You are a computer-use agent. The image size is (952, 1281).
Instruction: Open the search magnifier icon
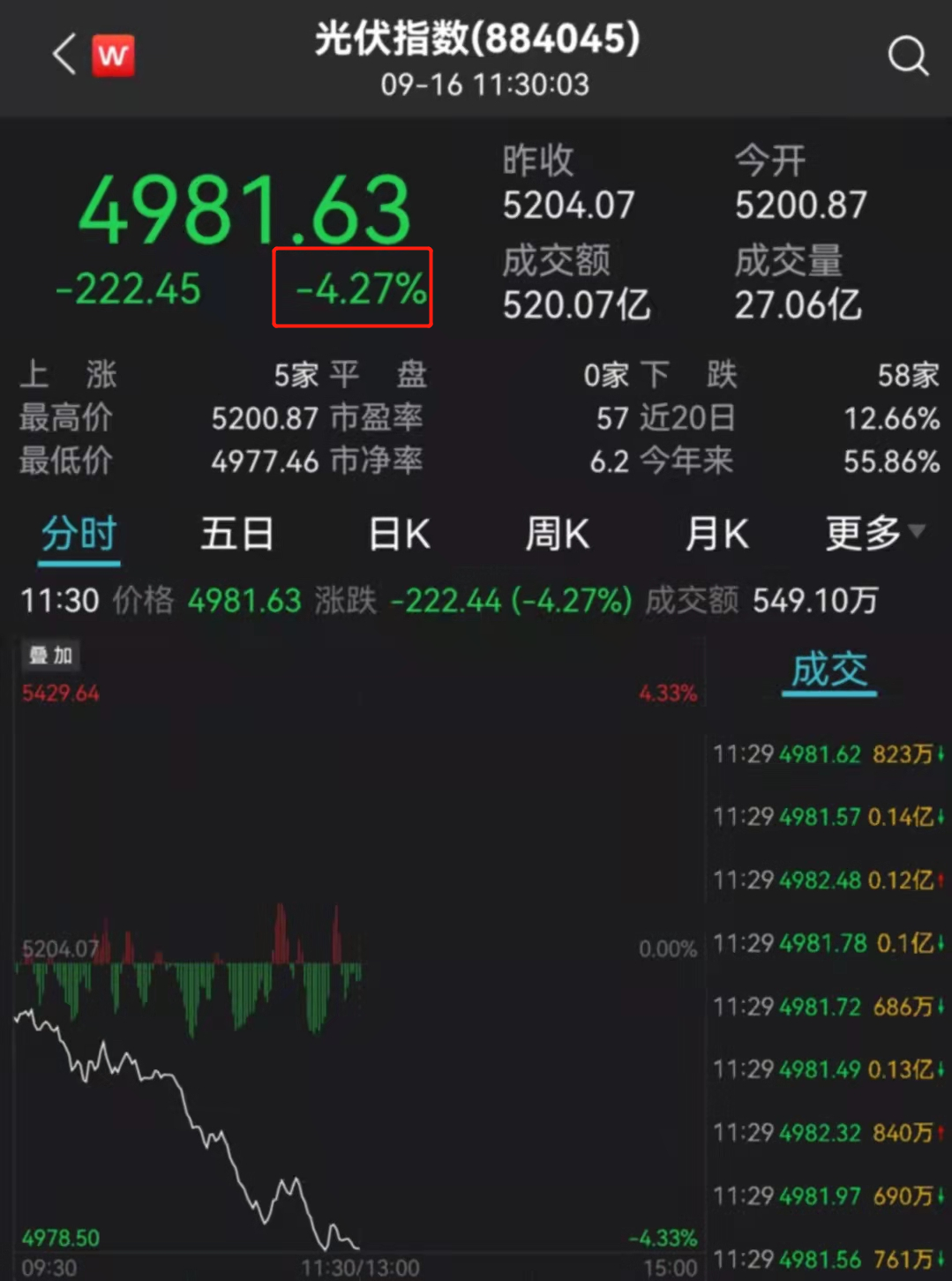(x=907, y=56)
